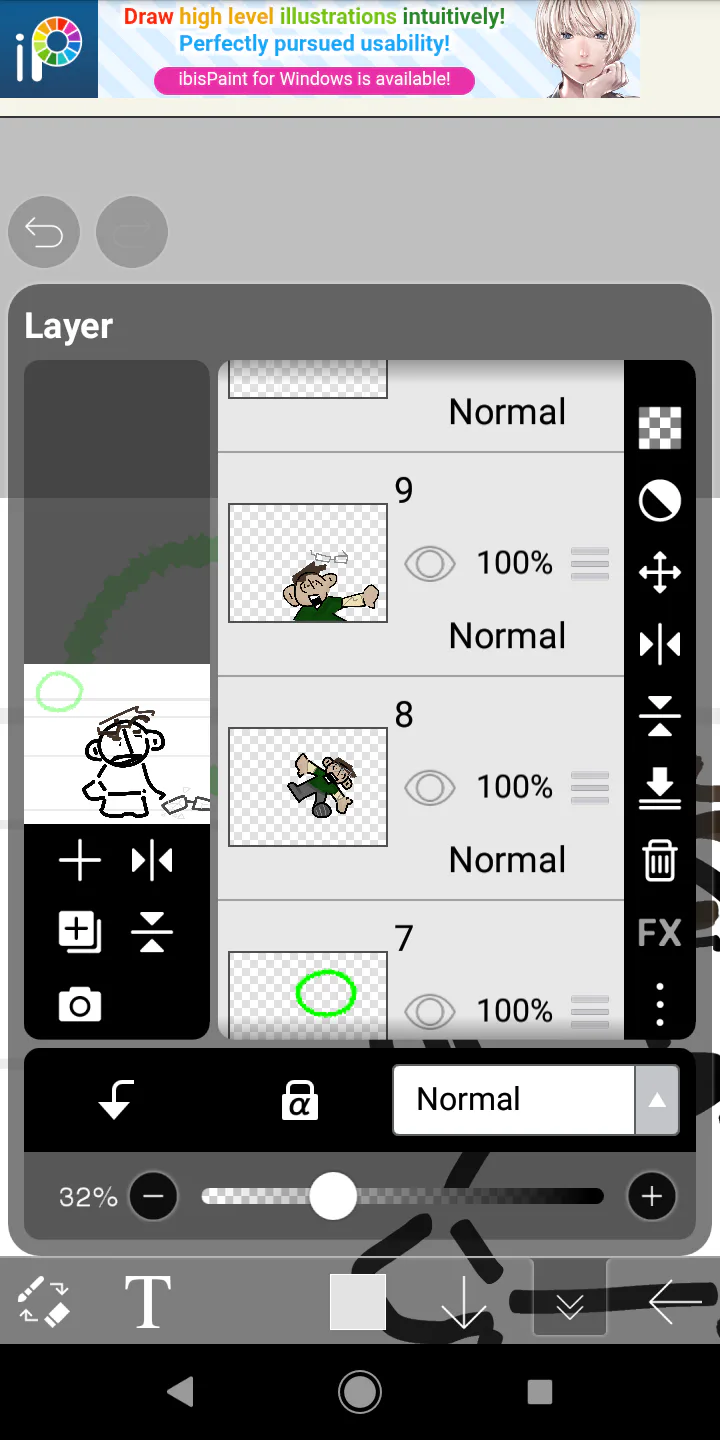Toggle visibility of layer 9
The image size is (720, 1440).
coord(430,564)
